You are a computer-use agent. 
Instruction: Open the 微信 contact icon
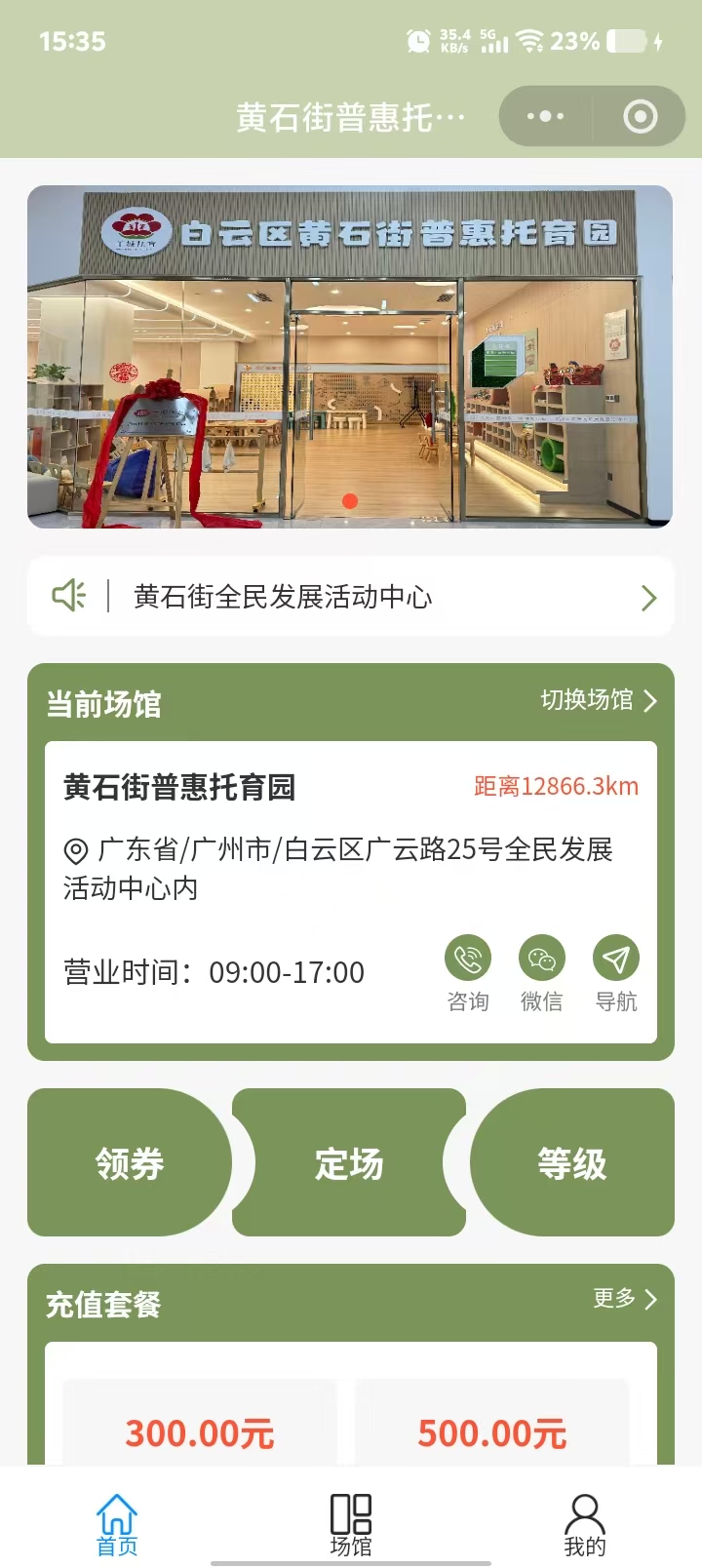pos(542,960)
